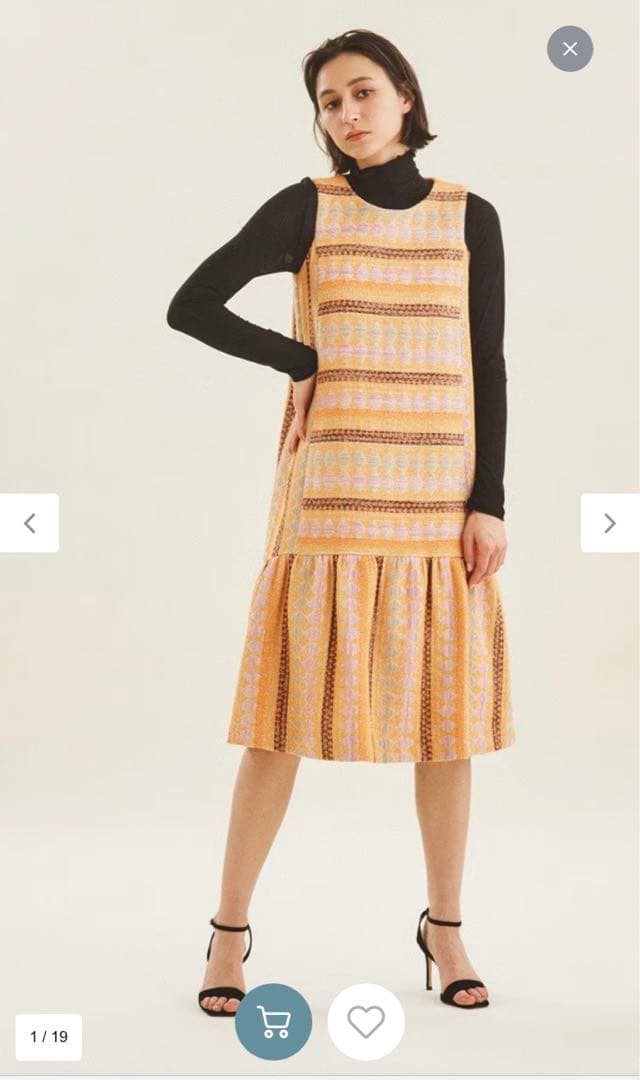This screenshot has width=640, height=1080.
Task: Close the product image viewer
Action: point(570,48)
